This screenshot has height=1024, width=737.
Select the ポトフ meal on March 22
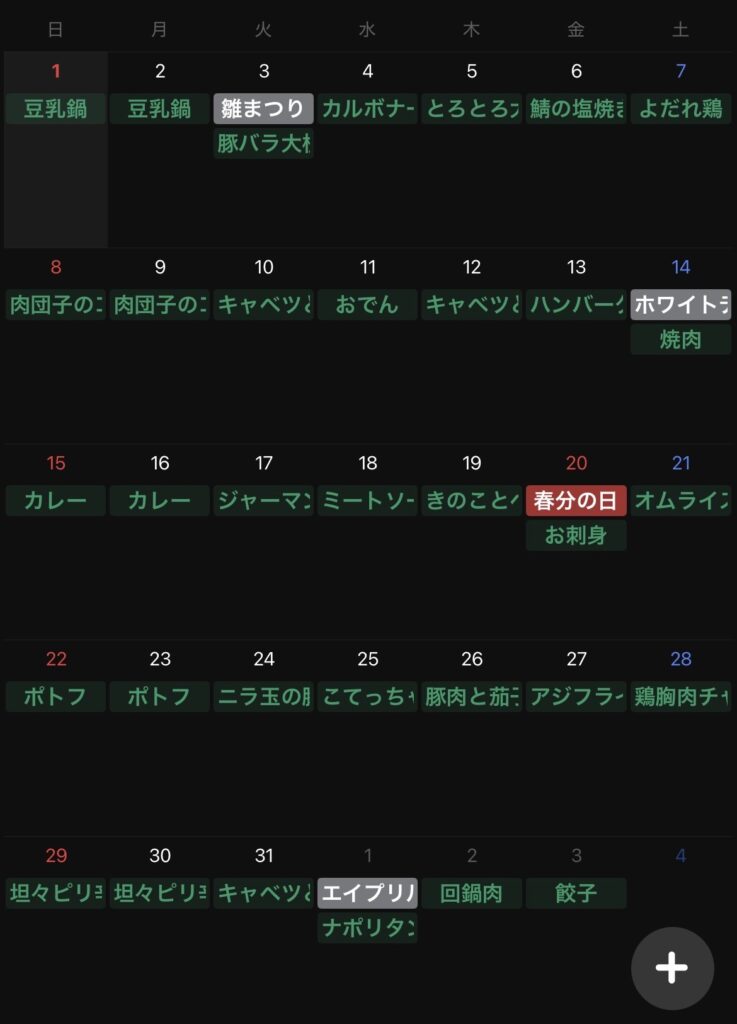pyautogui.click(x=55, y=697)
